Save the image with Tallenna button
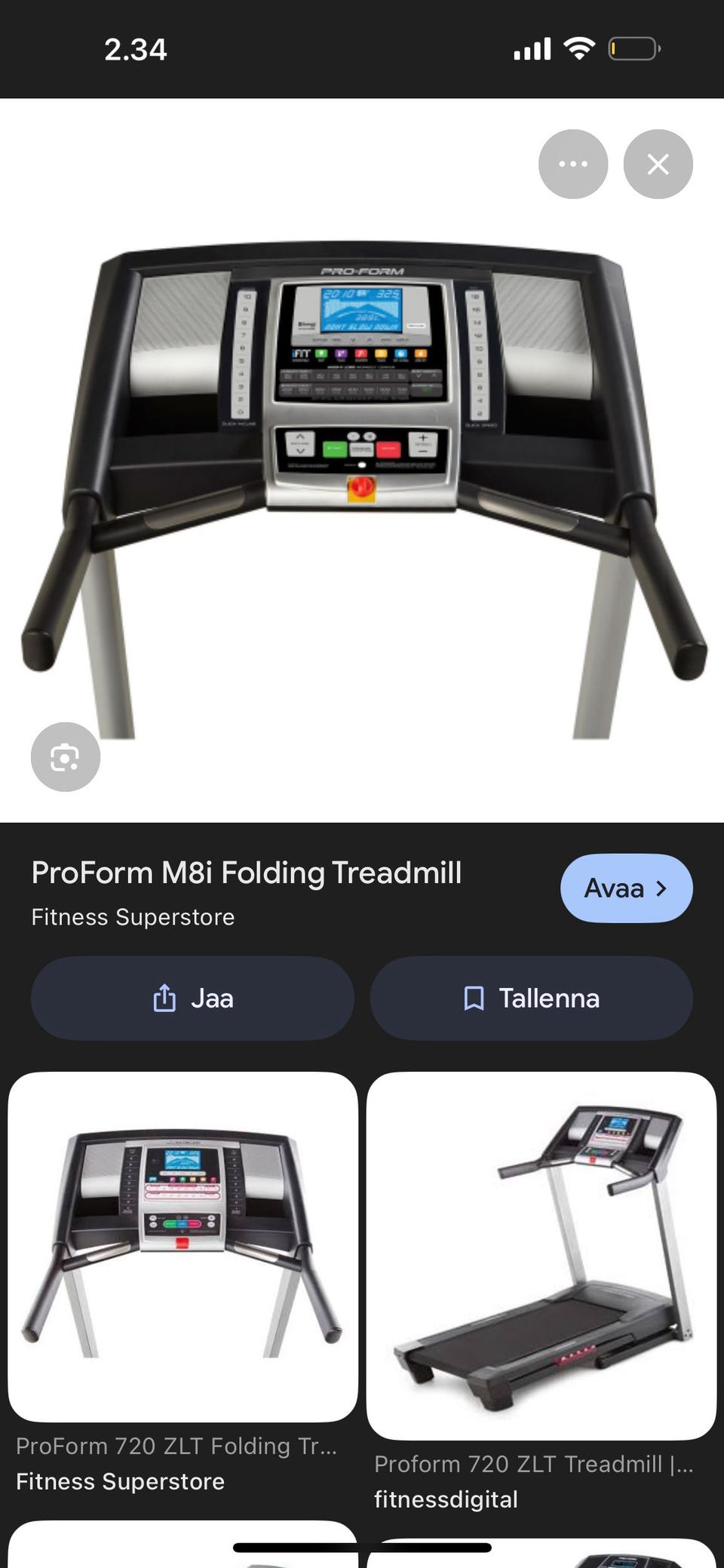The width and height of the screenshot is (724, 1568). pos(531,998)
